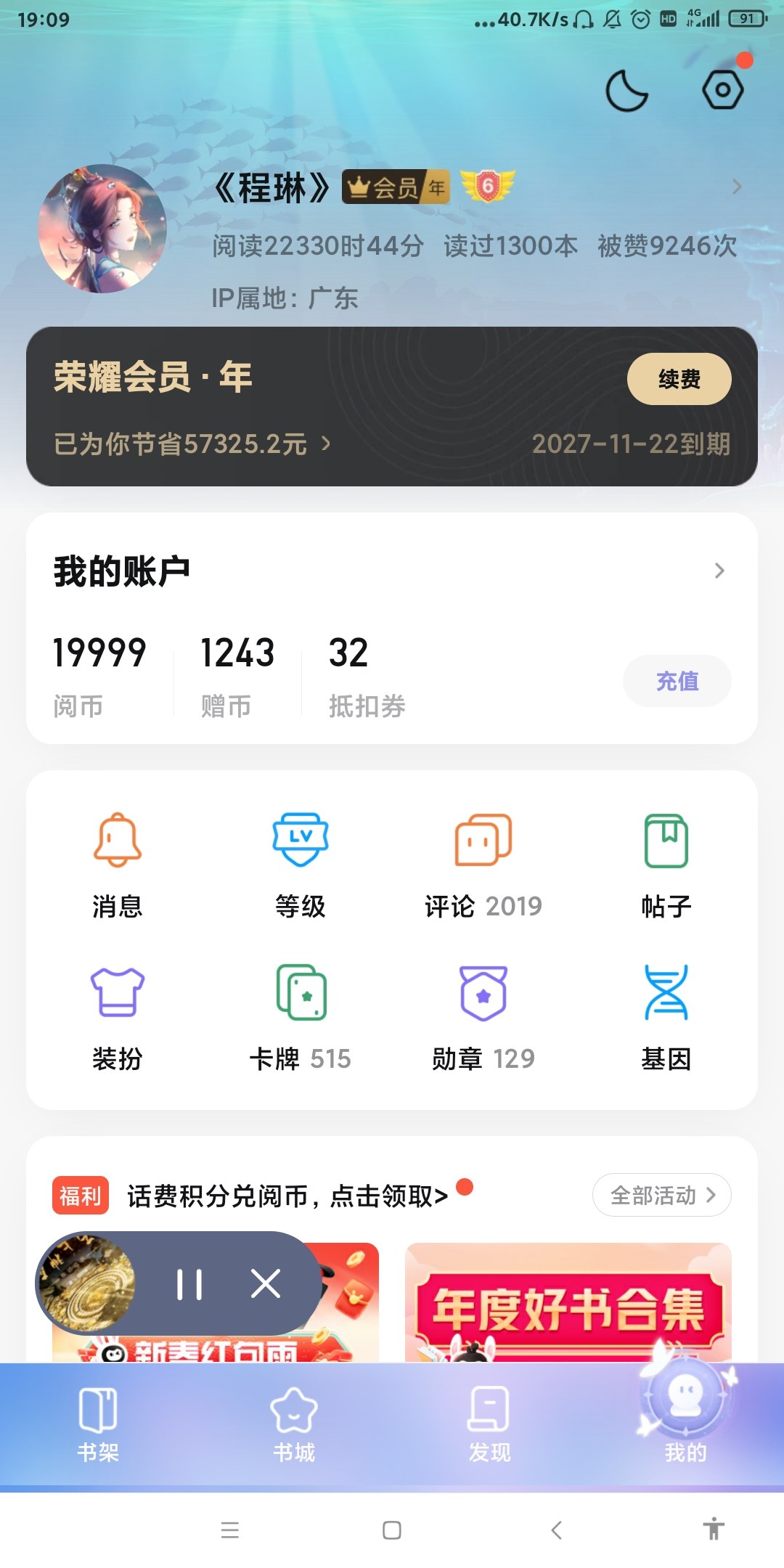Switch to the 发现 discover tab
The height and width of the screenshot is (1568, 784).
(490, 1424)
